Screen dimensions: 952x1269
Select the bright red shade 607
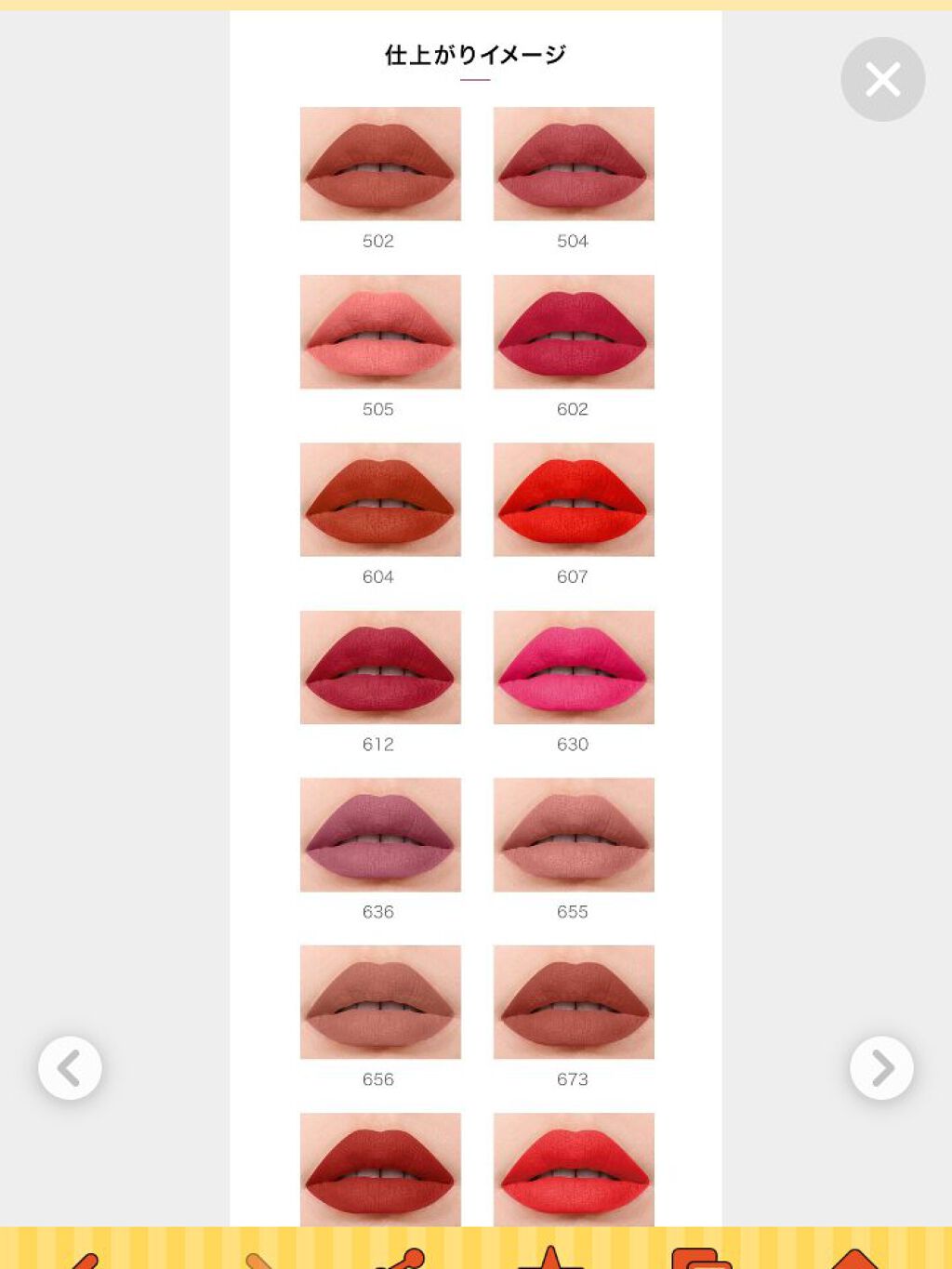pos(574,499)
